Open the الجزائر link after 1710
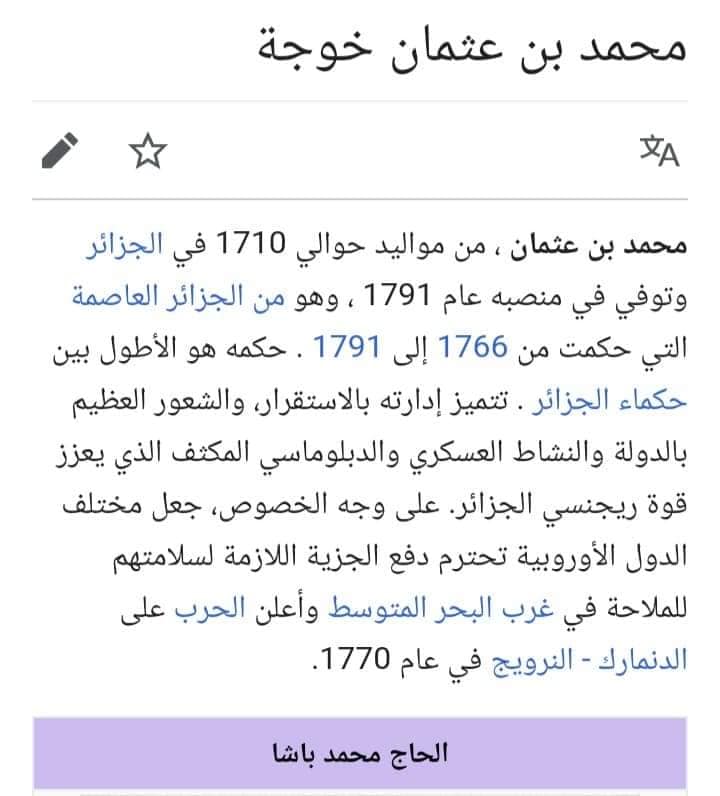Viewport: 720px width, 796px height. point(125,244)
